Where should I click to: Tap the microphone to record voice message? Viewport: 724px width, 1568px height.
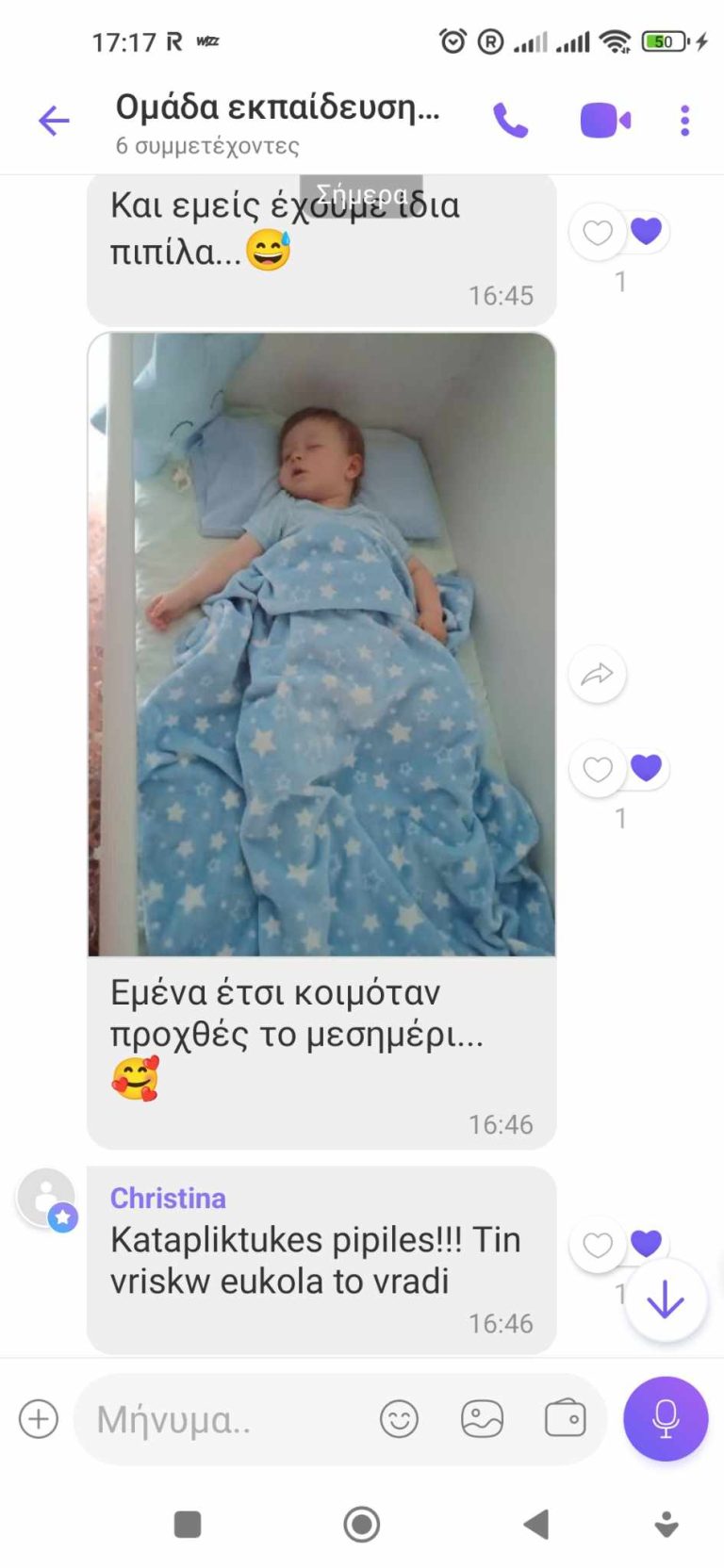point(666,1419)
